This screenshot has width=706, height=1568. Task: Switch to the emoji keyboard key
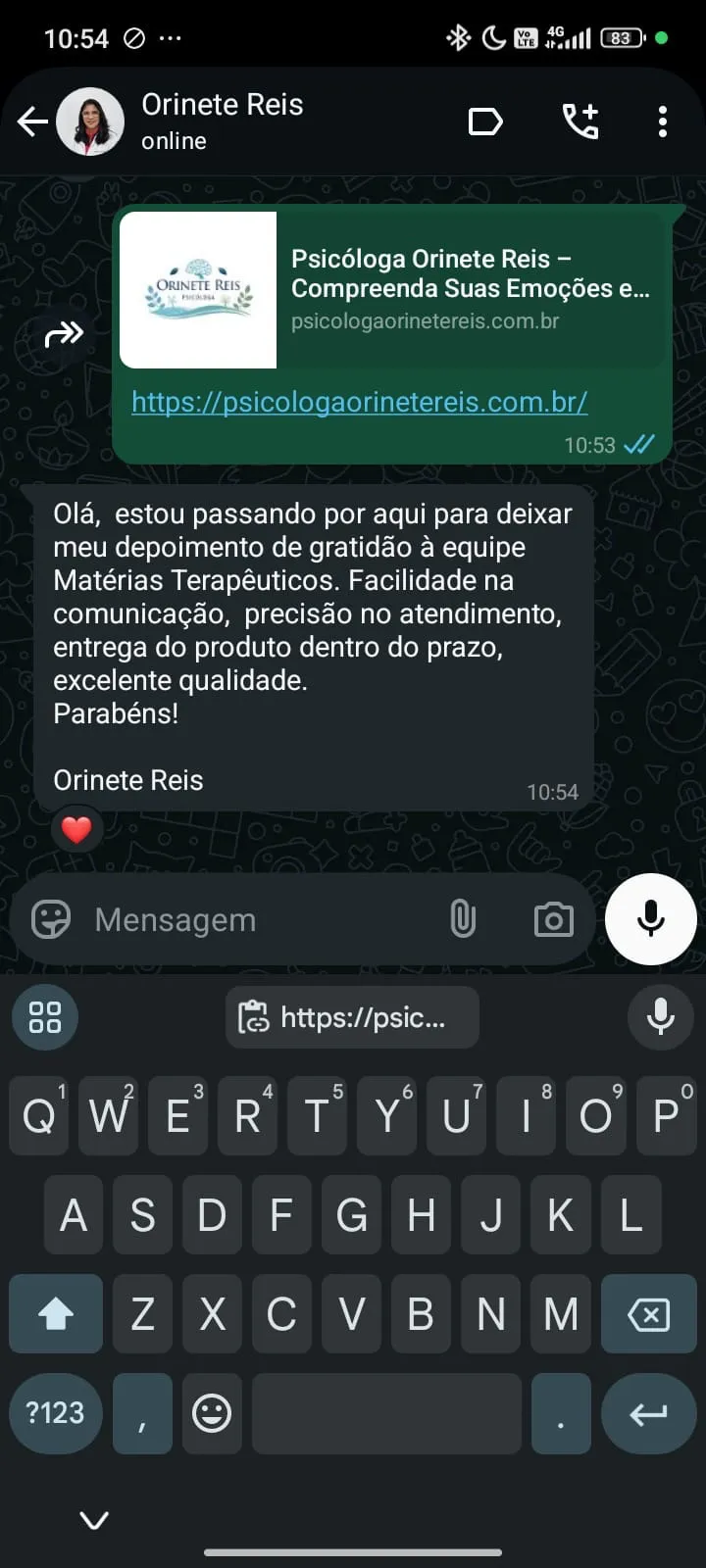pos(212,1413)
